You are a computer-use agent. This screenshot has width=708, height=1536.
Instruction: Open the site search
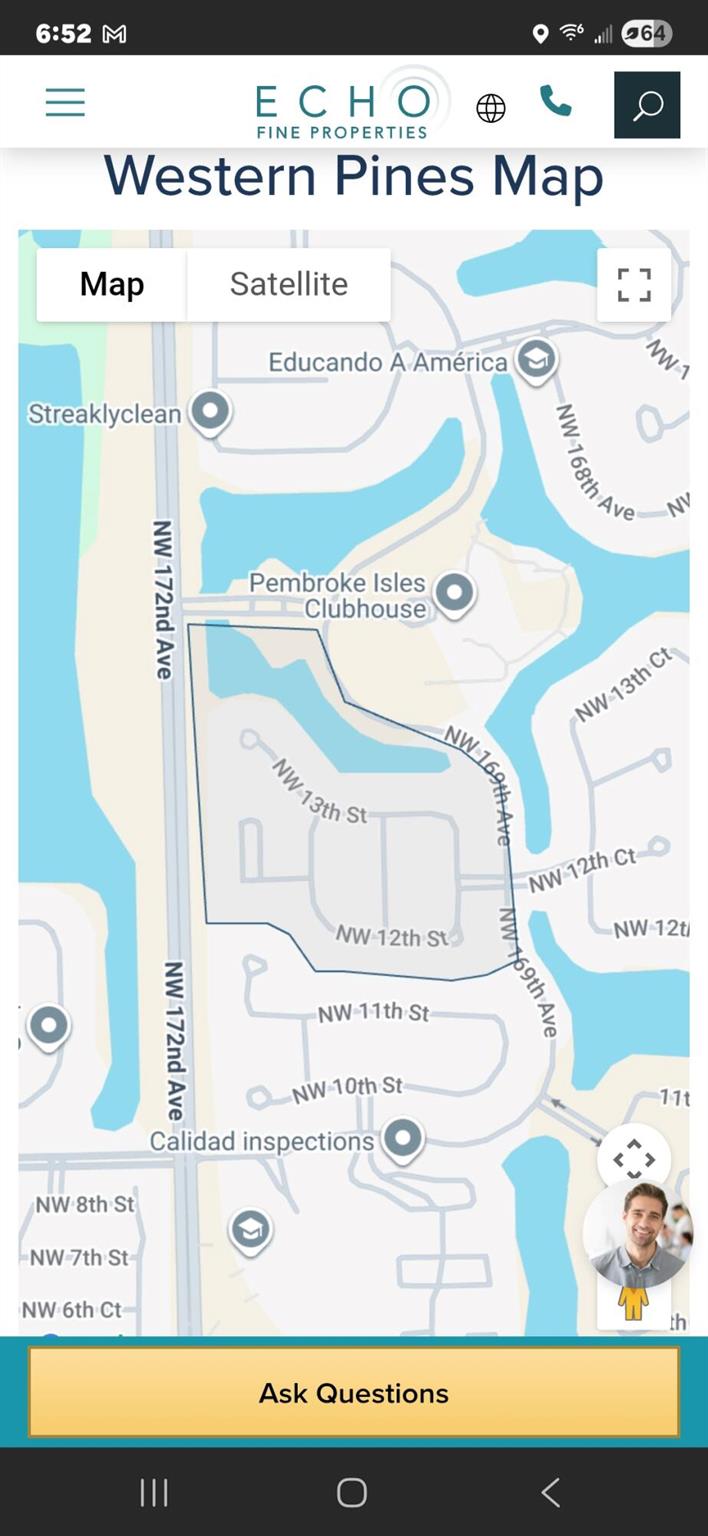(x=647, y=105)
